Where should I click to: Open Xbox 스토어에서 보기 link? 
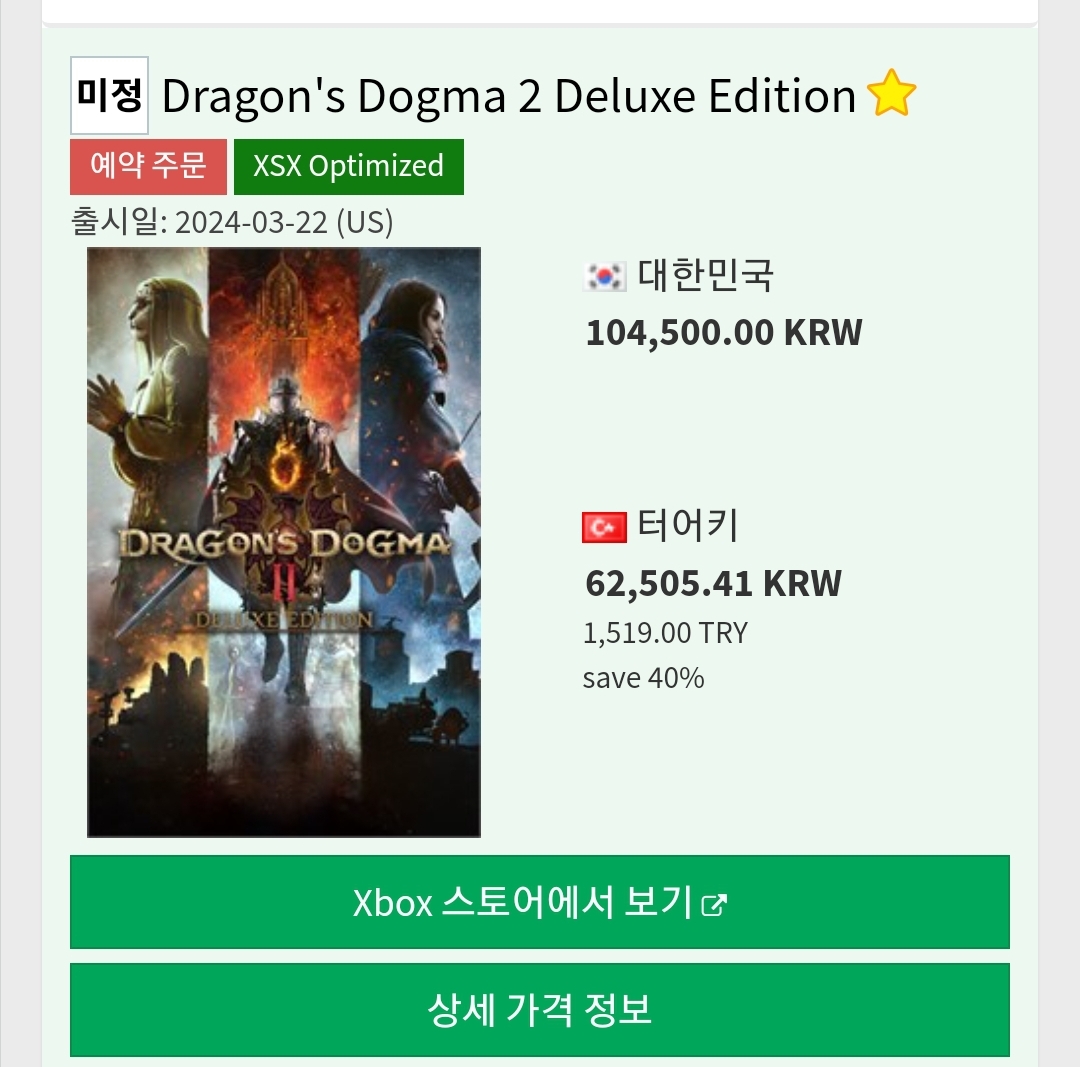[x=539, y=903]
